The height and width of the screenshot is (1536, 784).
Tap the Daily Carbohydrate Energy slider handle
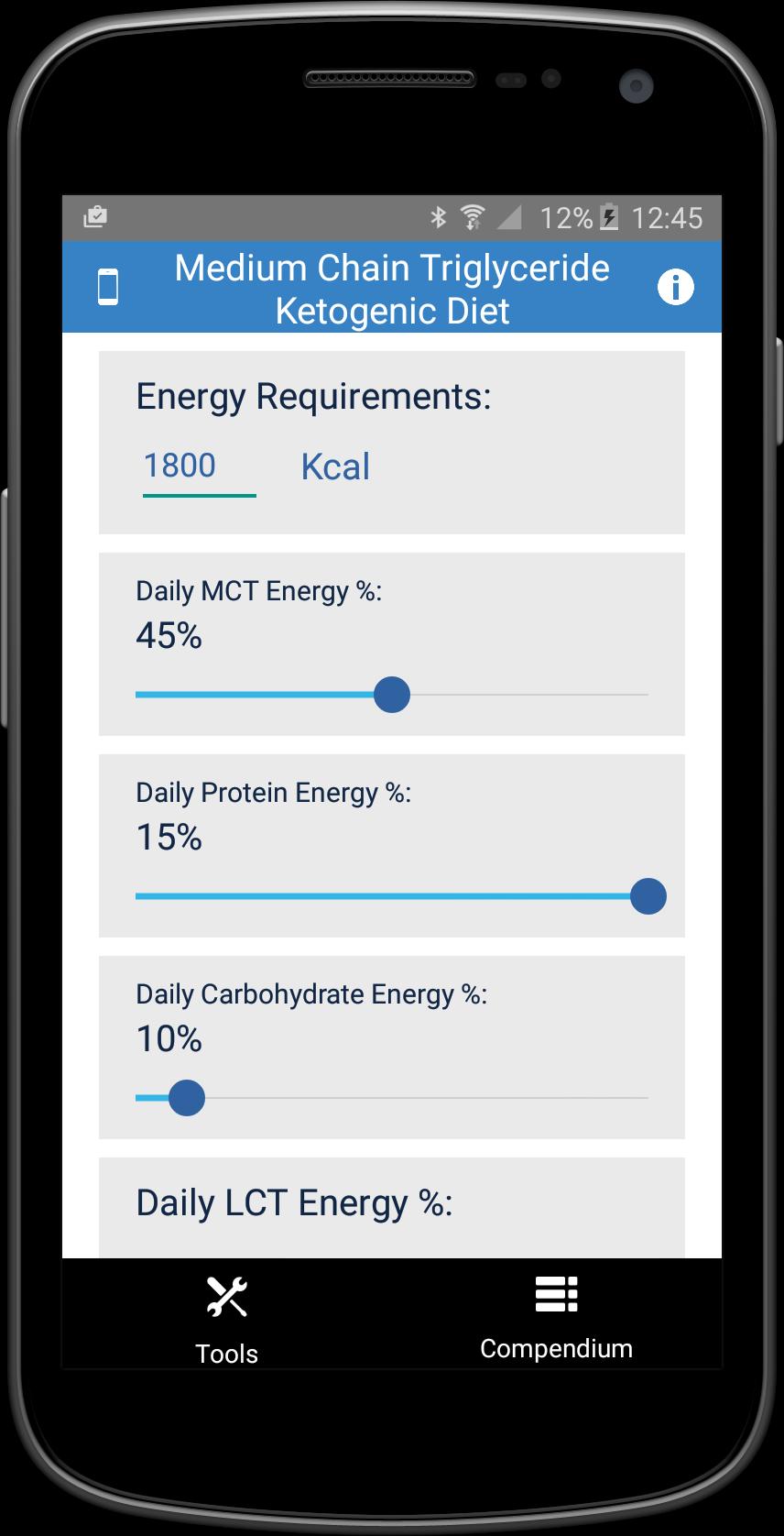coord(187,1098)
